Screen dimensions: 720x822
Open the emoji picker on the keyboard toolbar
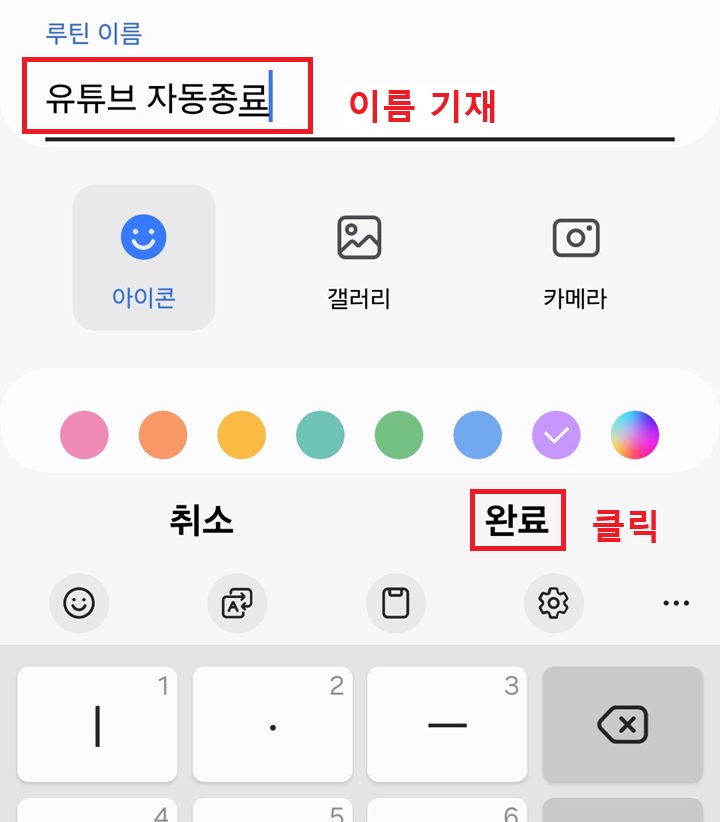[x=80, y=603]
